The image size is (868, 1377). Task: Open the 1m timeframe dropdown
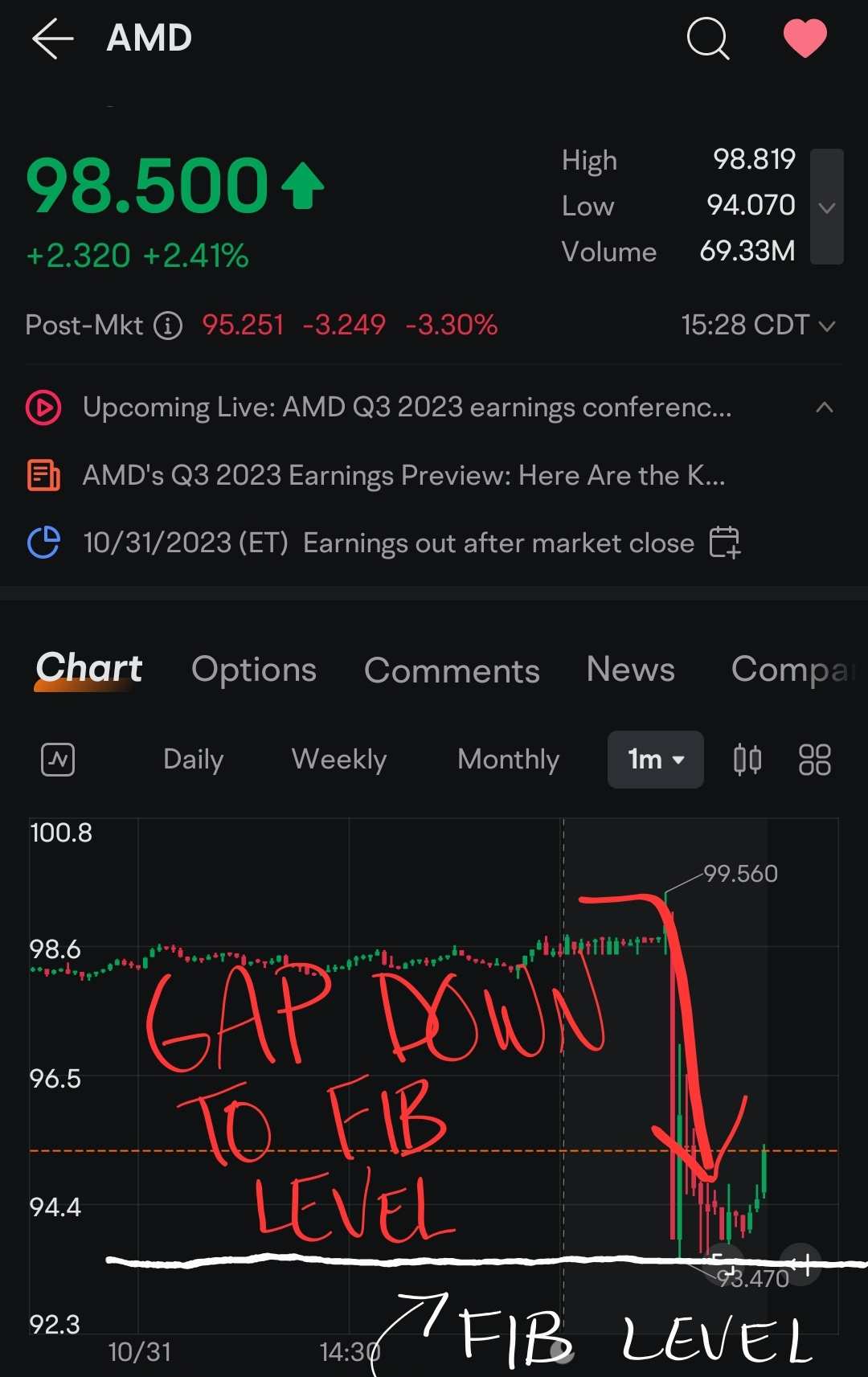click(x=654, y=759)
